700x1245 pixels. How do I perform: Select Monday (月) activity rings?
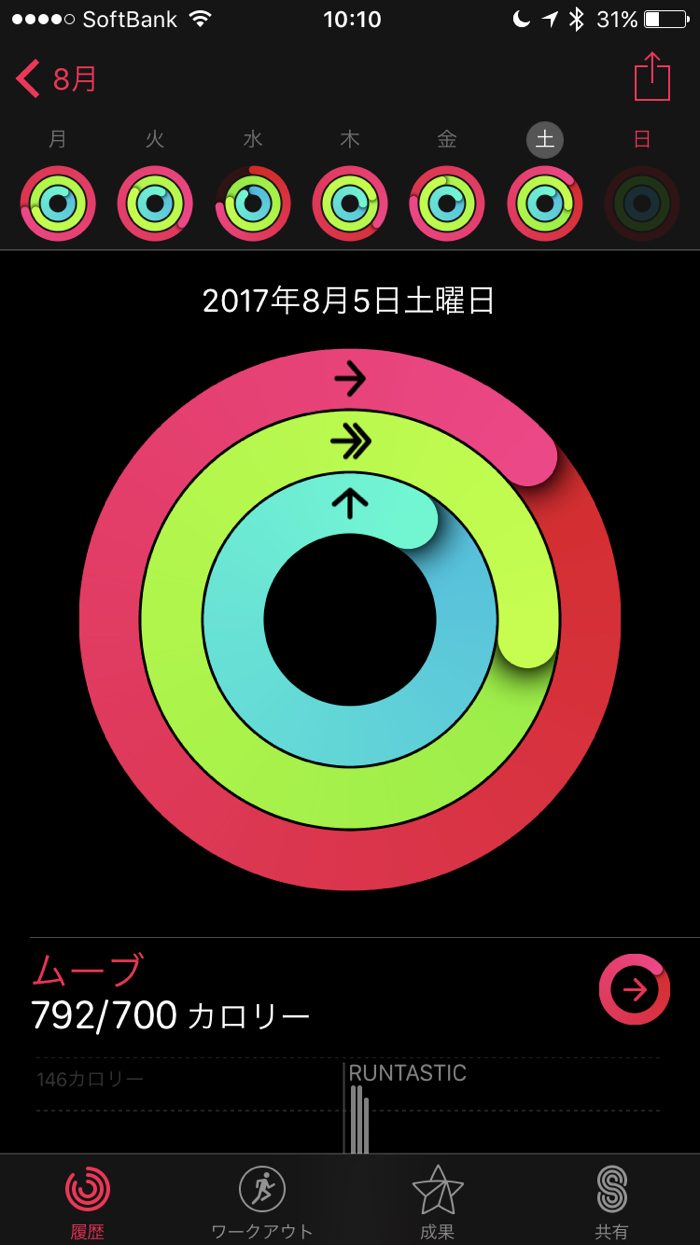58,203
